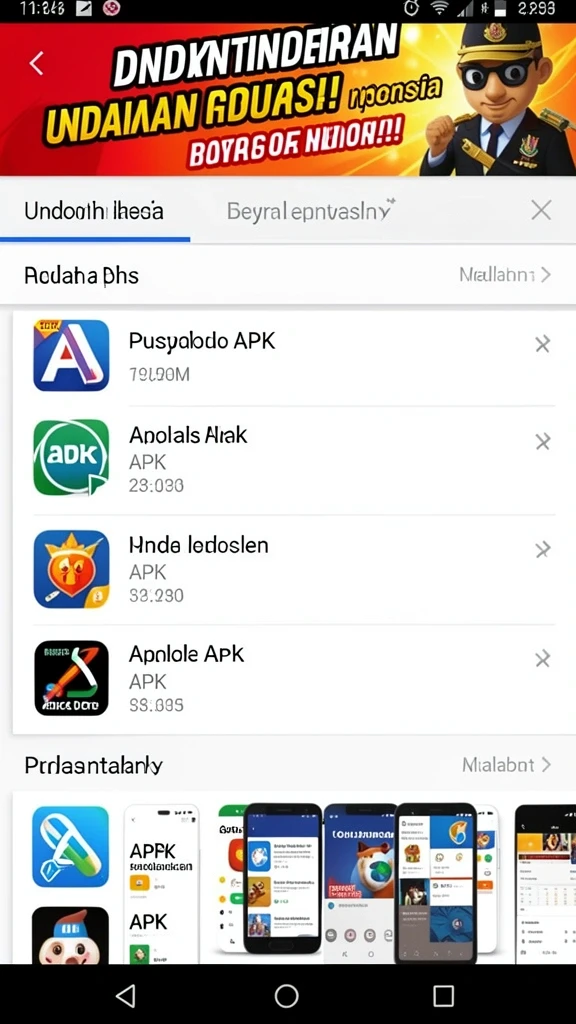Tap the system back button

(125, 995)
